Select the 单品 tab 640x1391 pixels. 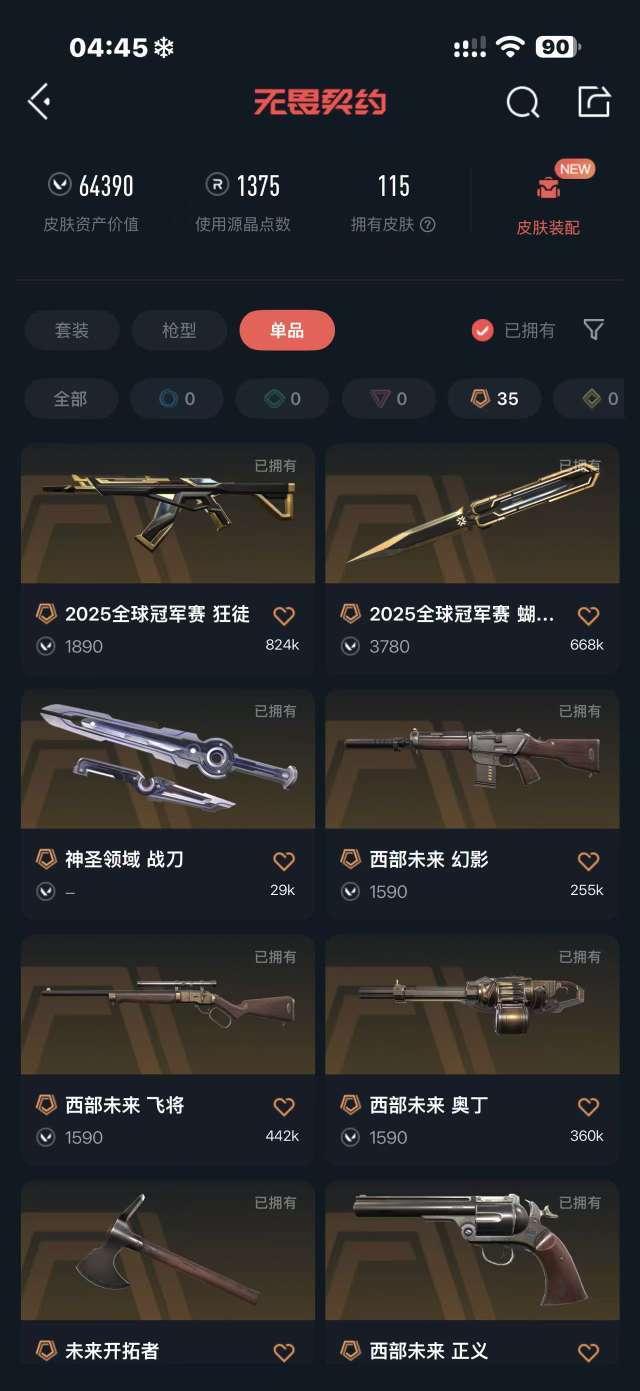(x=287, y=330)
